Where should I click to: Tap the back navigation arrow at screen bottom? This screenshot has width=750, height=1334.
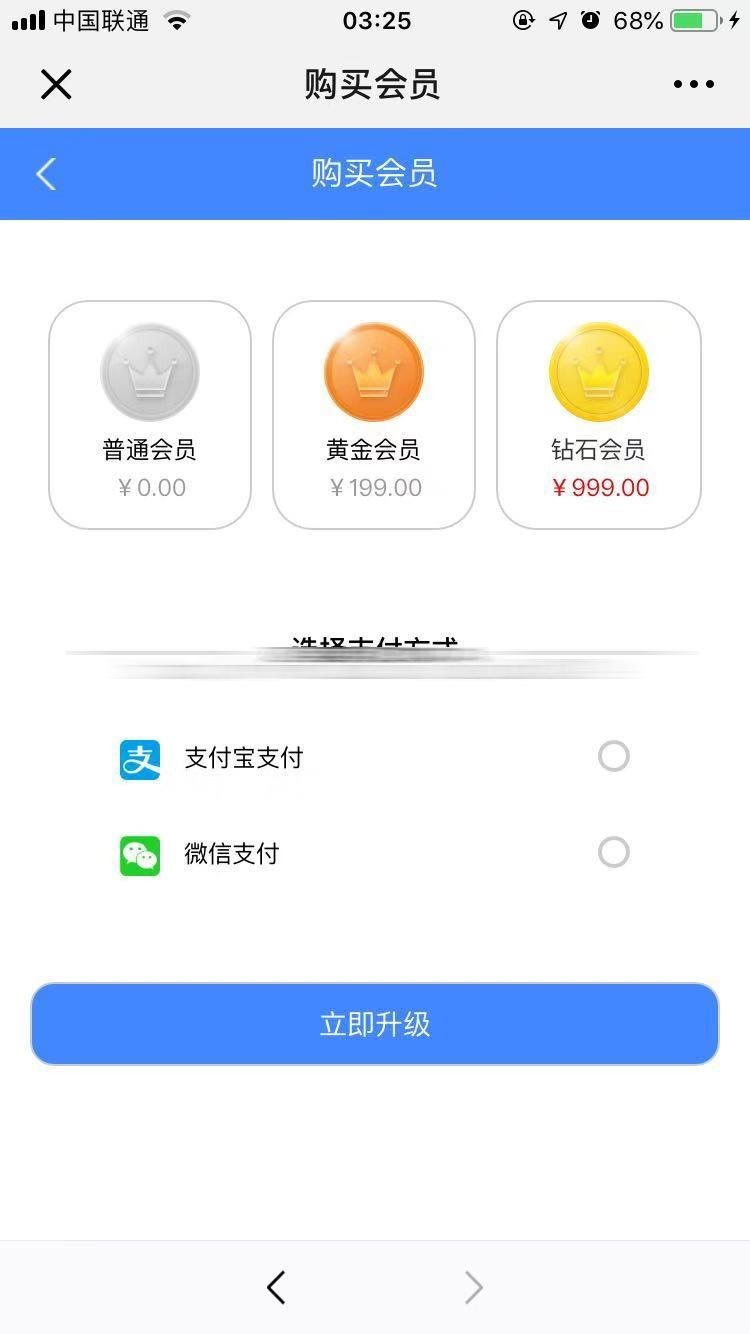pyautogui.click(x=277, y=1288)
